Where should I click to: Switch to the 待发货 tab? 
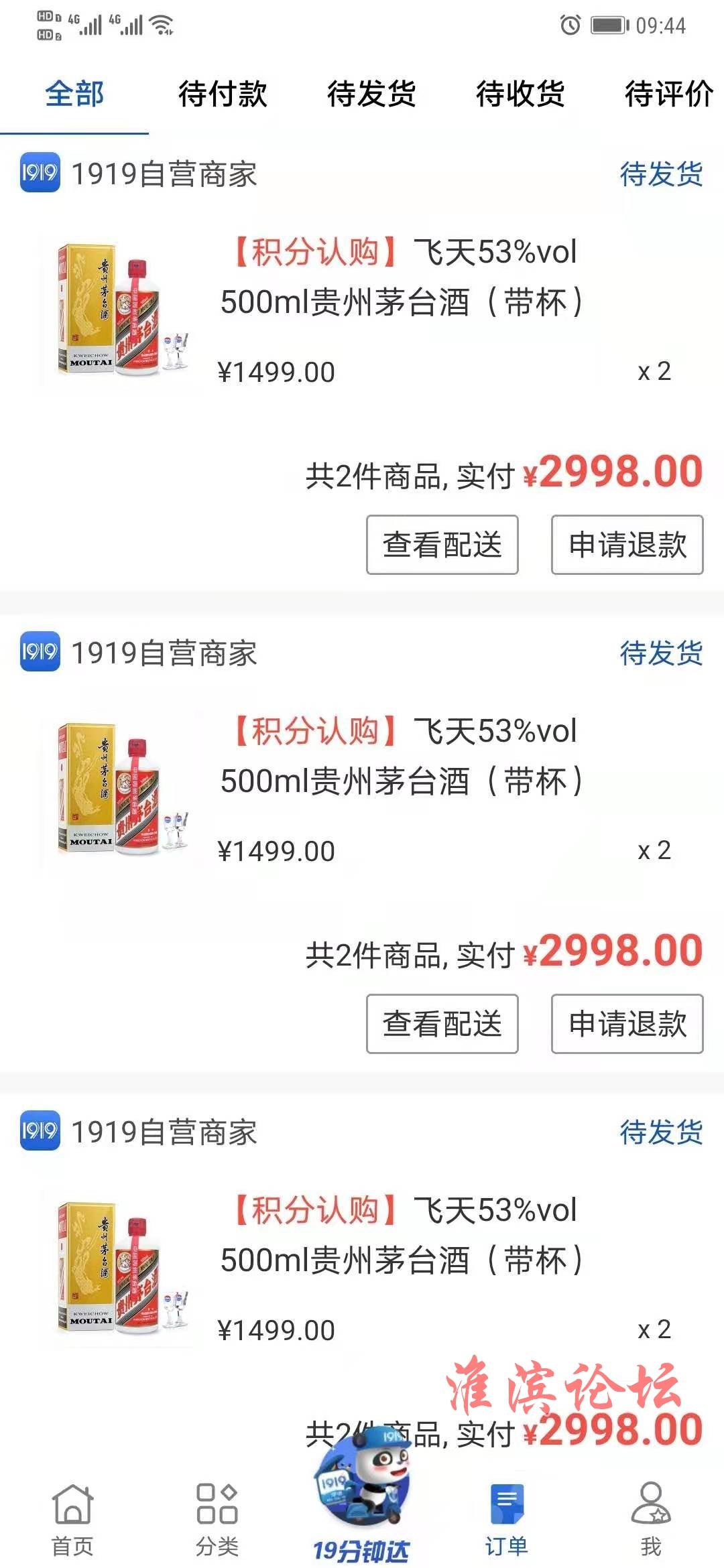[x=371, y=94]
